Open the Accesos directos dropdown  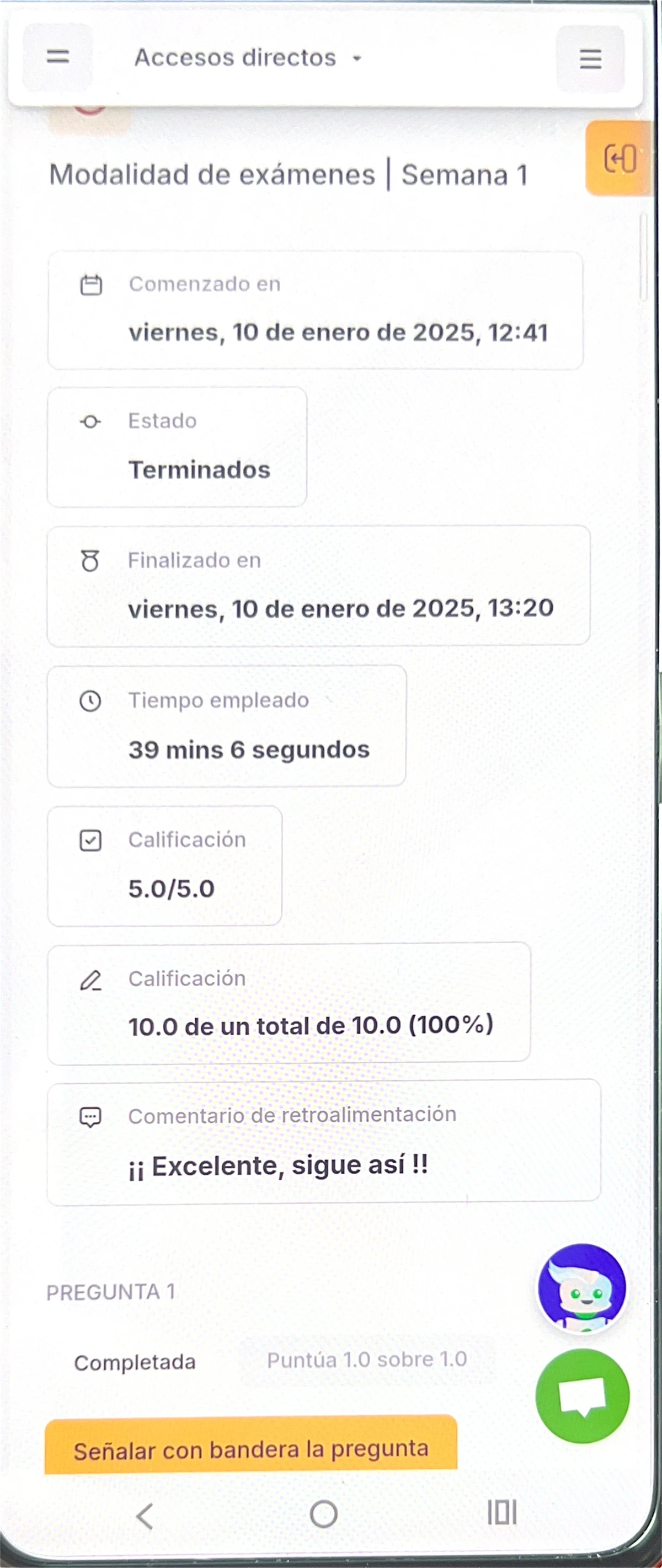click(x=245, y=58)
